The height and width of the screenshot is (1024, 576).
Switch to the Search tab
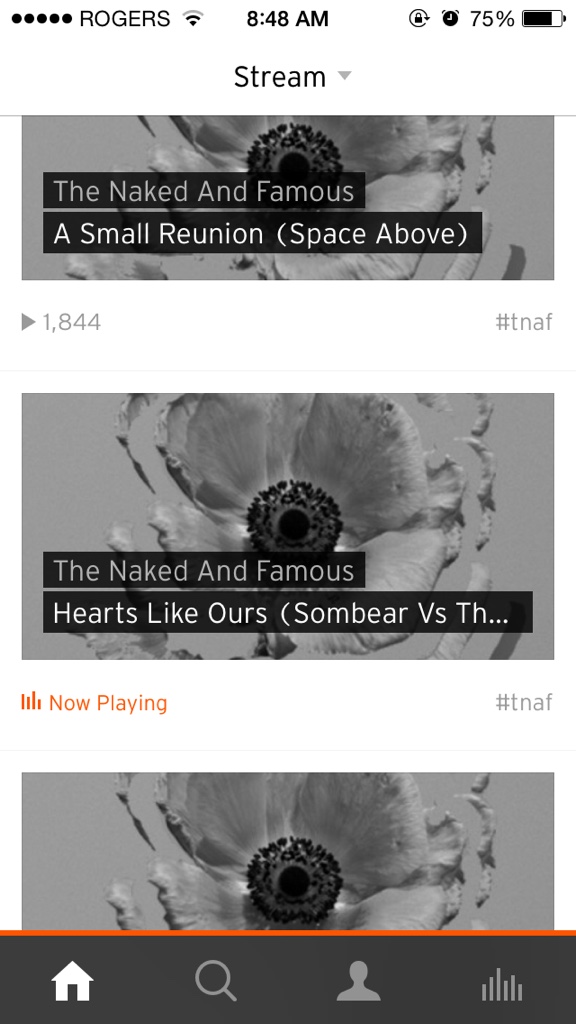pyautogui.click(x=216, y=981)
